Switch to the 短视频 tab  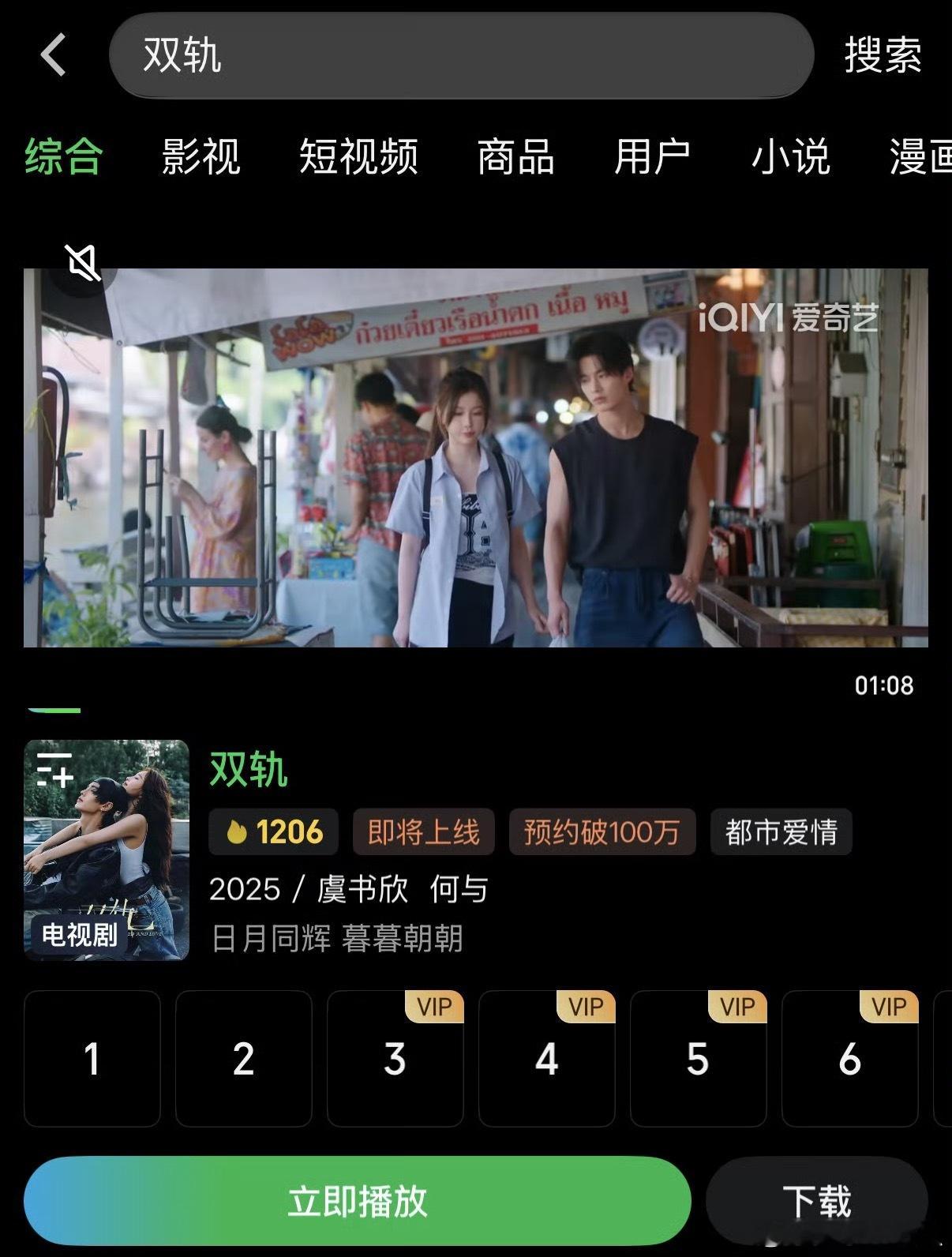click(x=359, y=158)
